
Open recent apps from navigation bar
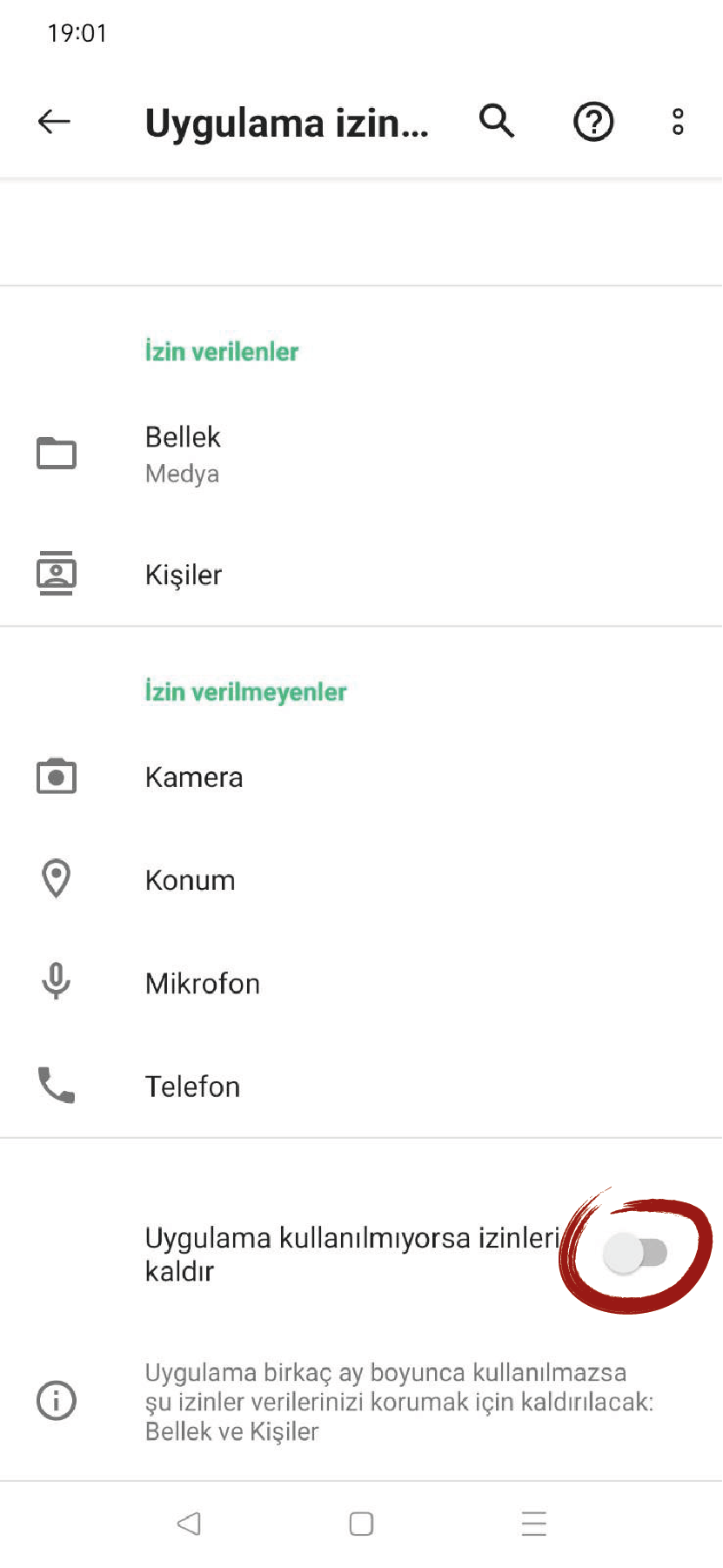point(533,1524)
